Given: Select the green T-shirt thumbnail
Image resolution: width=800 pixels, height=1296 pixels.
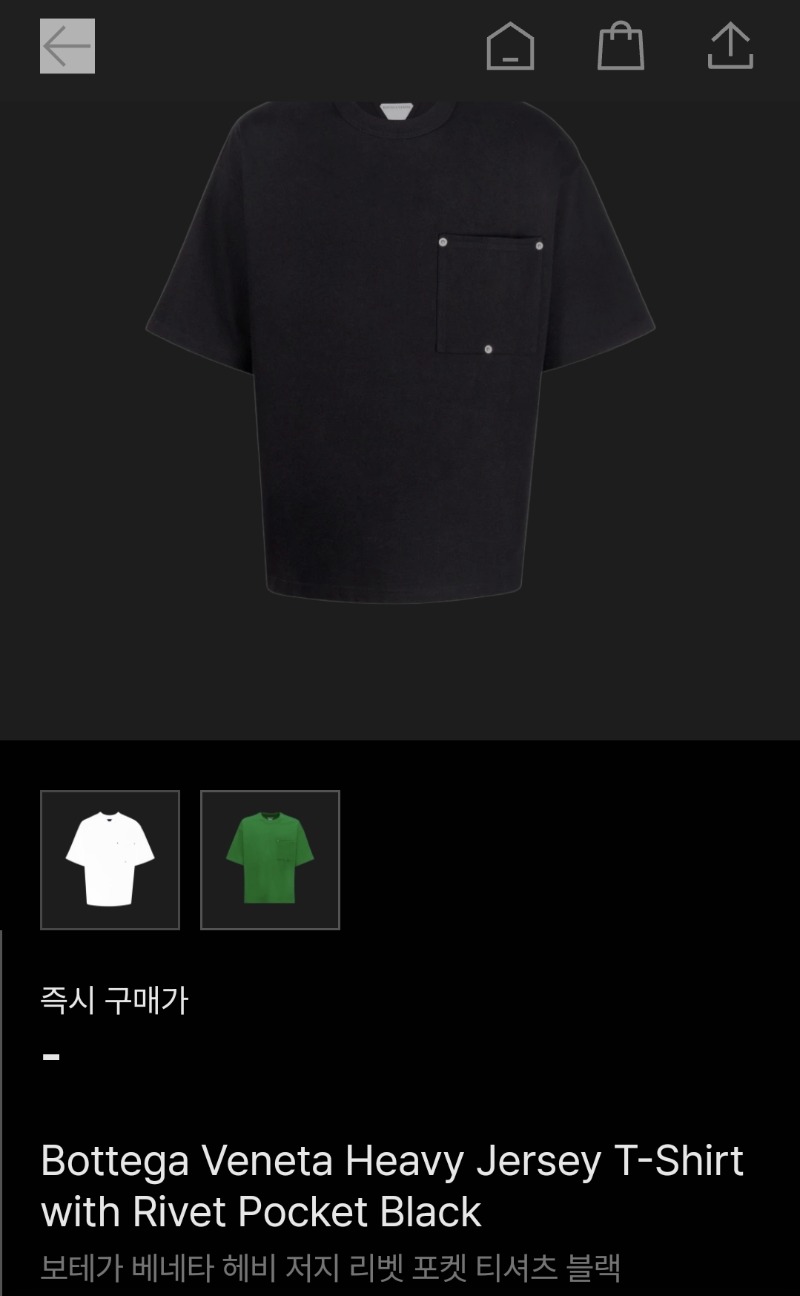Looking at the screenshot, I should [x=270, y=860].
